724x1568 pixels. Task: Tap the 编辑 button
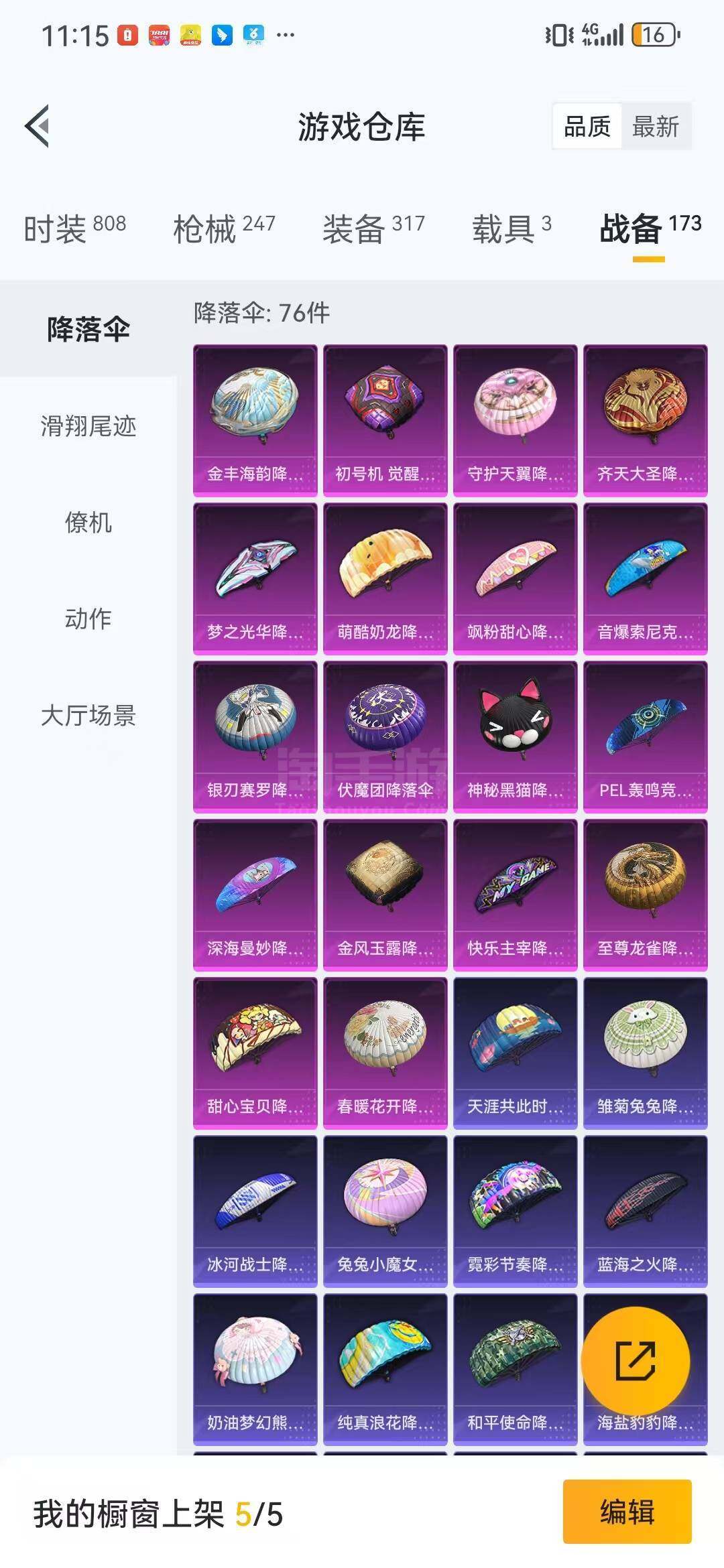(x=627, y=1512)
